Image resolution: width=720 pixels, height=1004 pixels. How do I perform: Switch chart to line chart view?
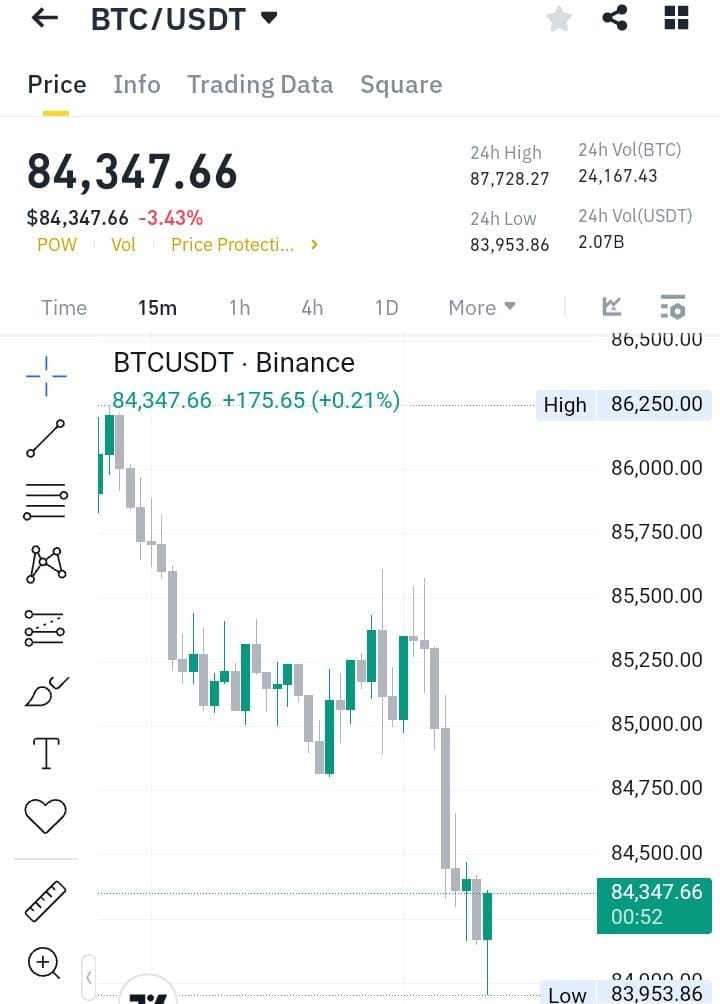(612, 307)
